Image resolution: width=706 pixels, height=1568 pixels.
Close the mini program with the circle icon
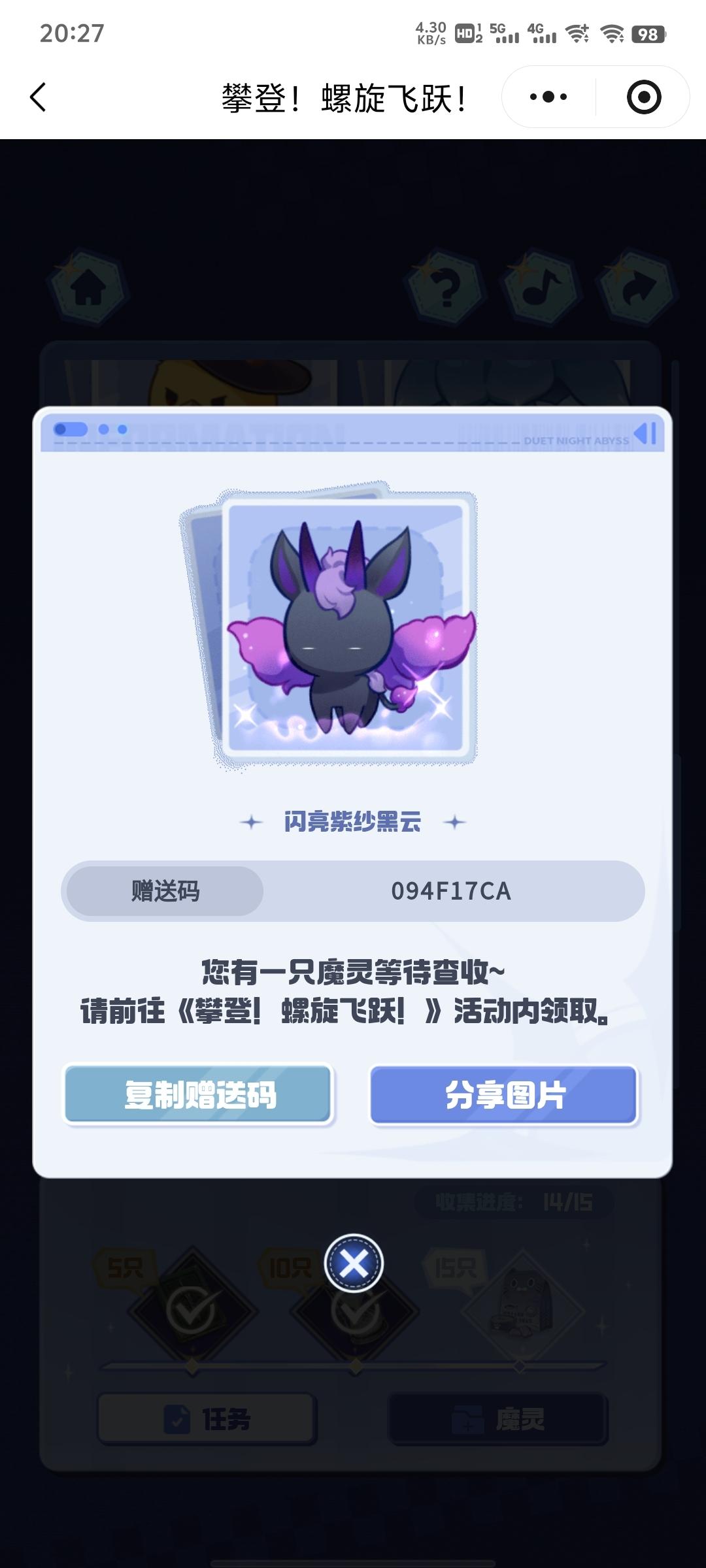[644, 97]
